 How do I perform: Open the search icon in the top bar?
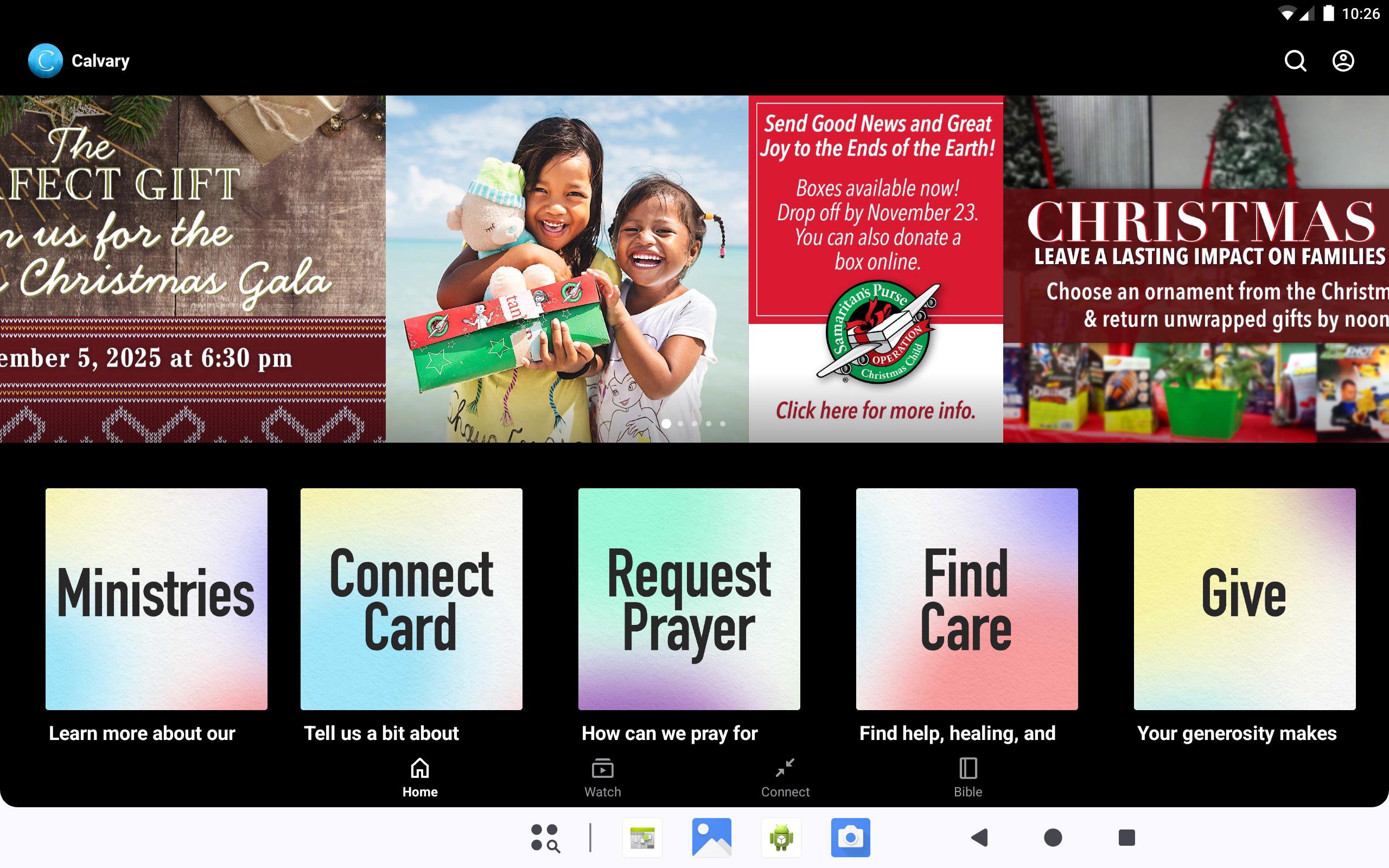pos(1295,61)
